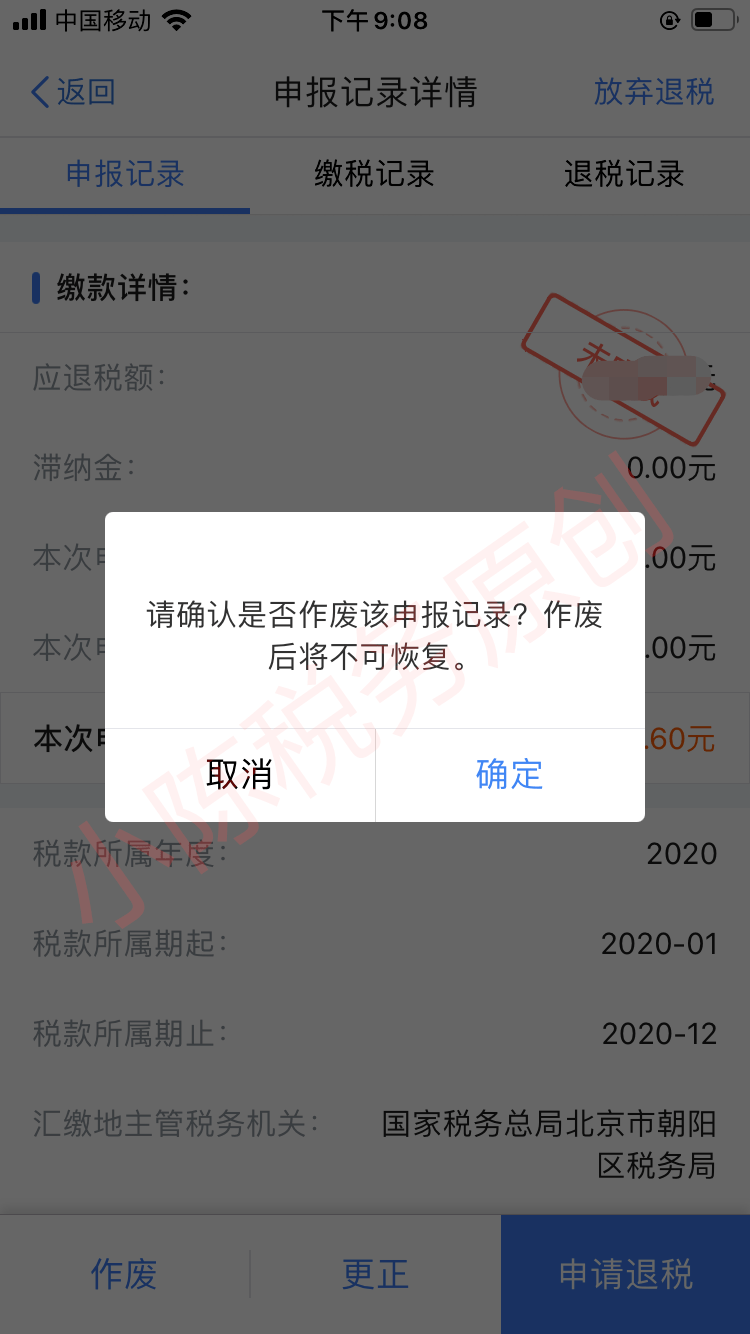The height and width of the screenshot is (1334, 750).
Task: Switch to the 缴税记录 tab
Action: point(375,174)
